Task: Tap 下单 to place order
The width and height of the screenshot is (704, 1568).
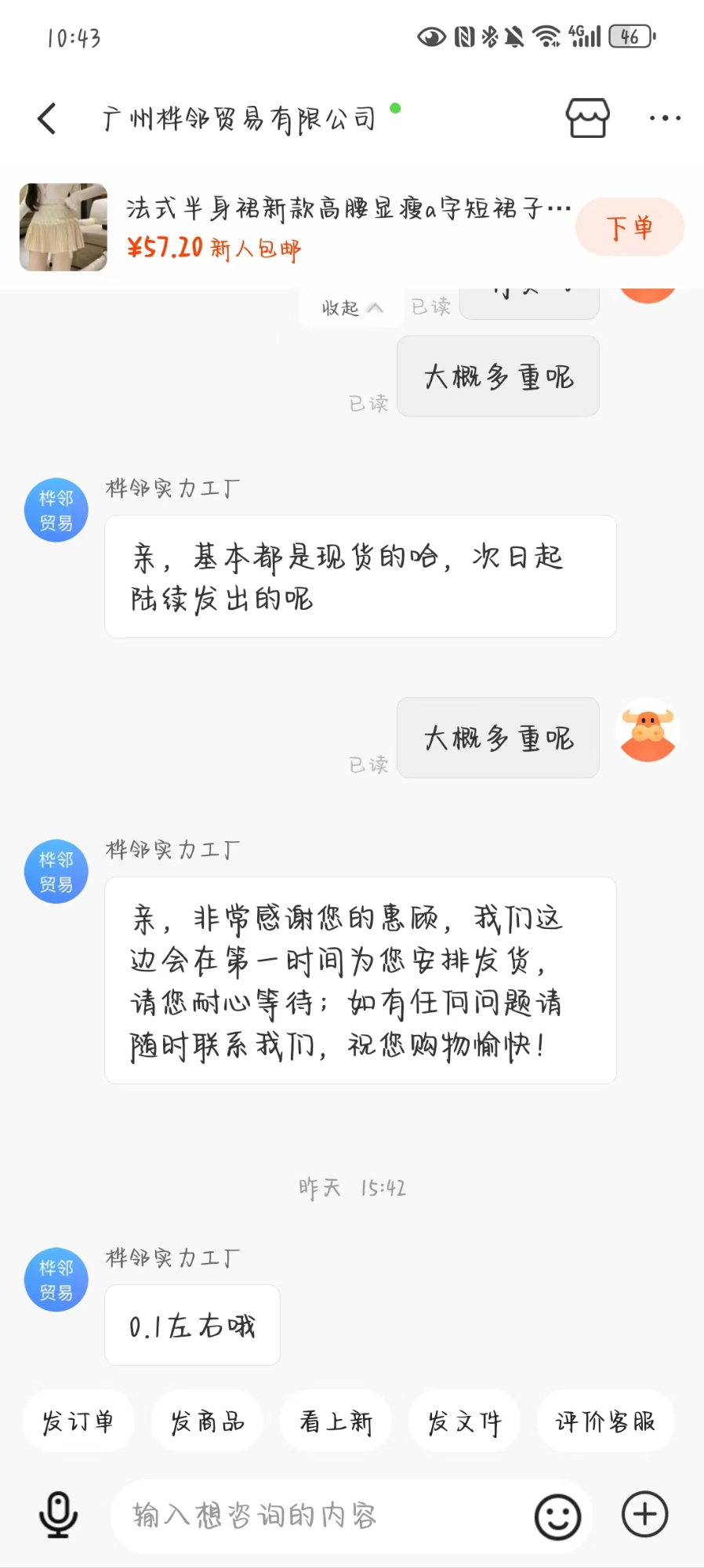Action: [x=630, y=227]
